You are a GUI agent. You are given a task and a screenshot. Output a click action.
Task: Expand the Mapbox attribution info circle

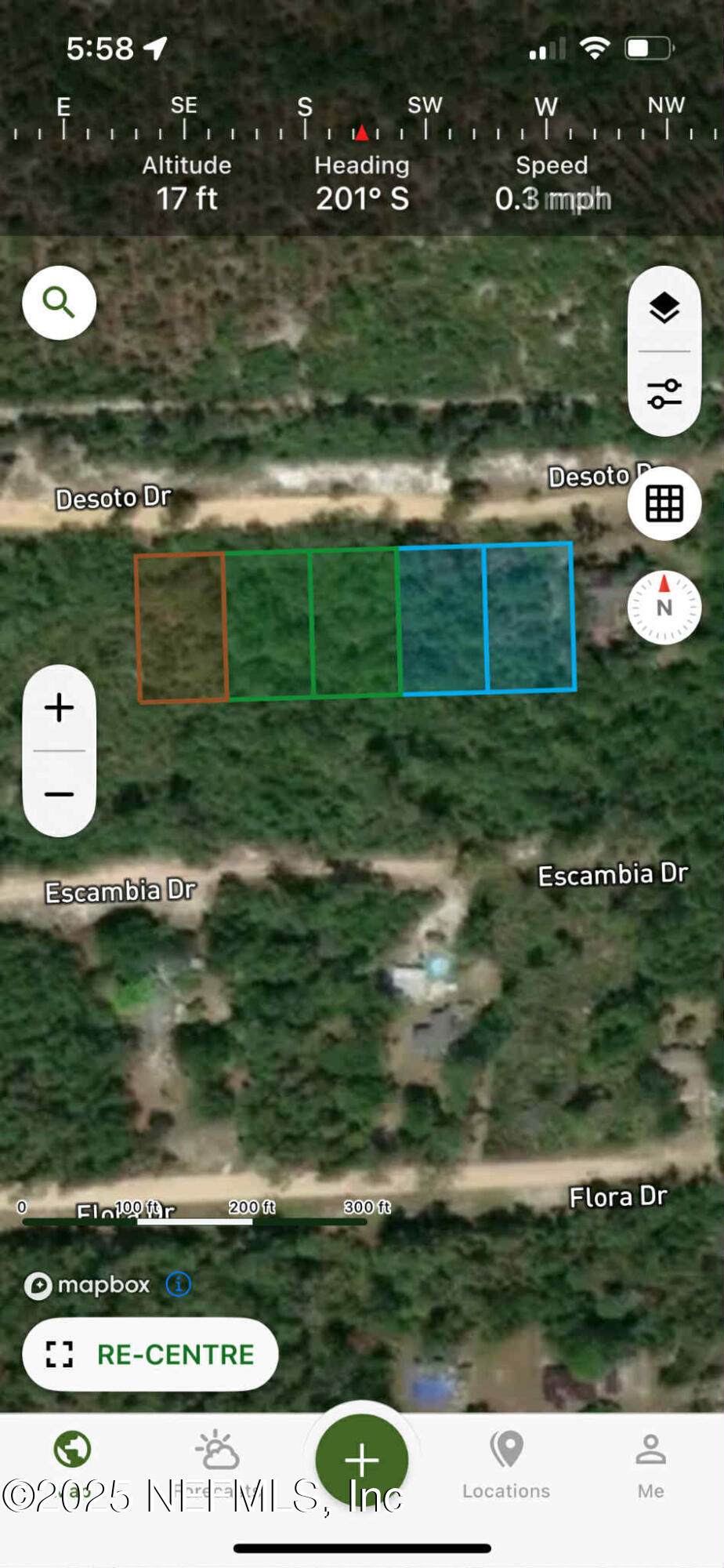[x=178, y=1284]
